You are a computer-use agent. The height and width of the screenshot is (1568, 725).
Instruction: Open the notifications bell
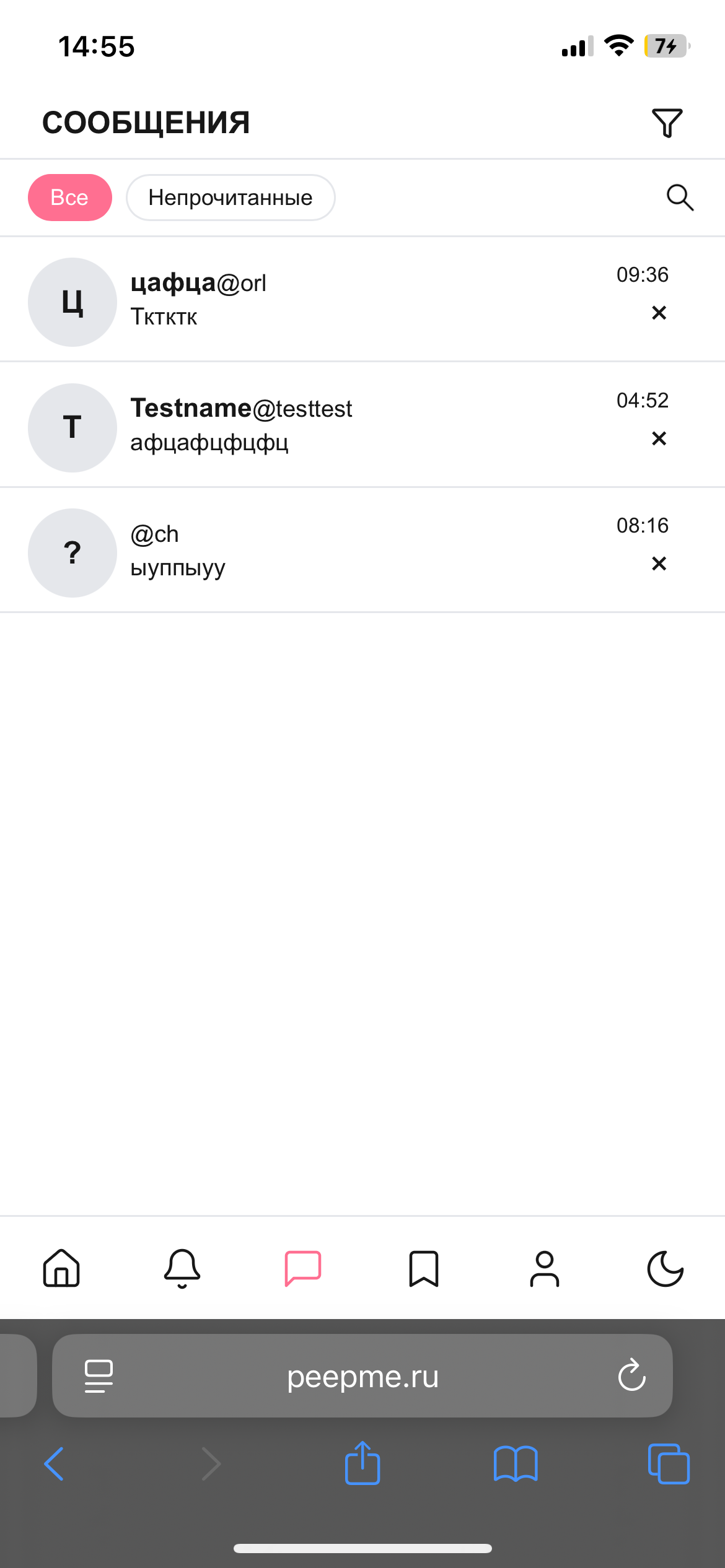(x=182, y=1268)
